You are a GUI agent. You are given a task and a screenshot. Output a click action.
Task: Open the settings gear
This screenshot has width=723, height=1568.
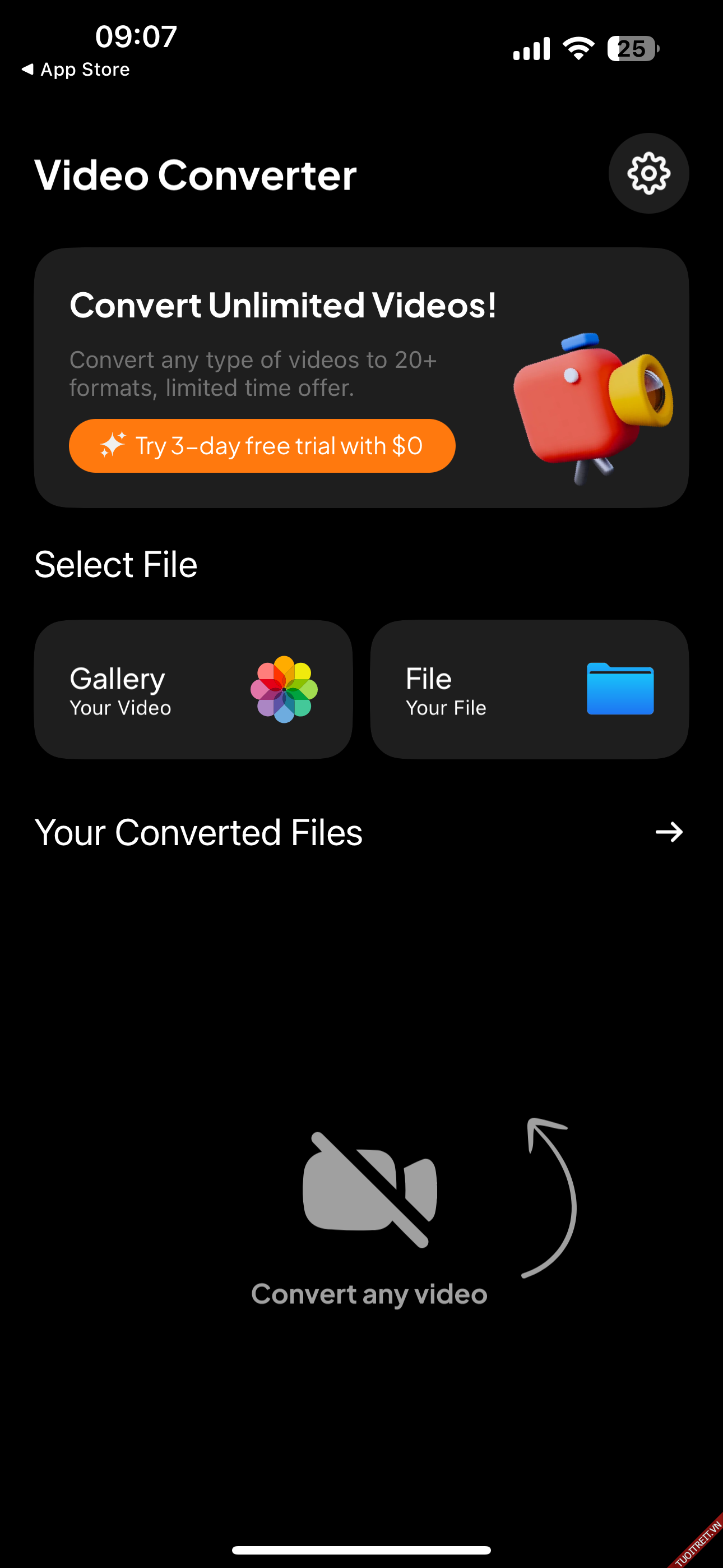pos(648,173)
